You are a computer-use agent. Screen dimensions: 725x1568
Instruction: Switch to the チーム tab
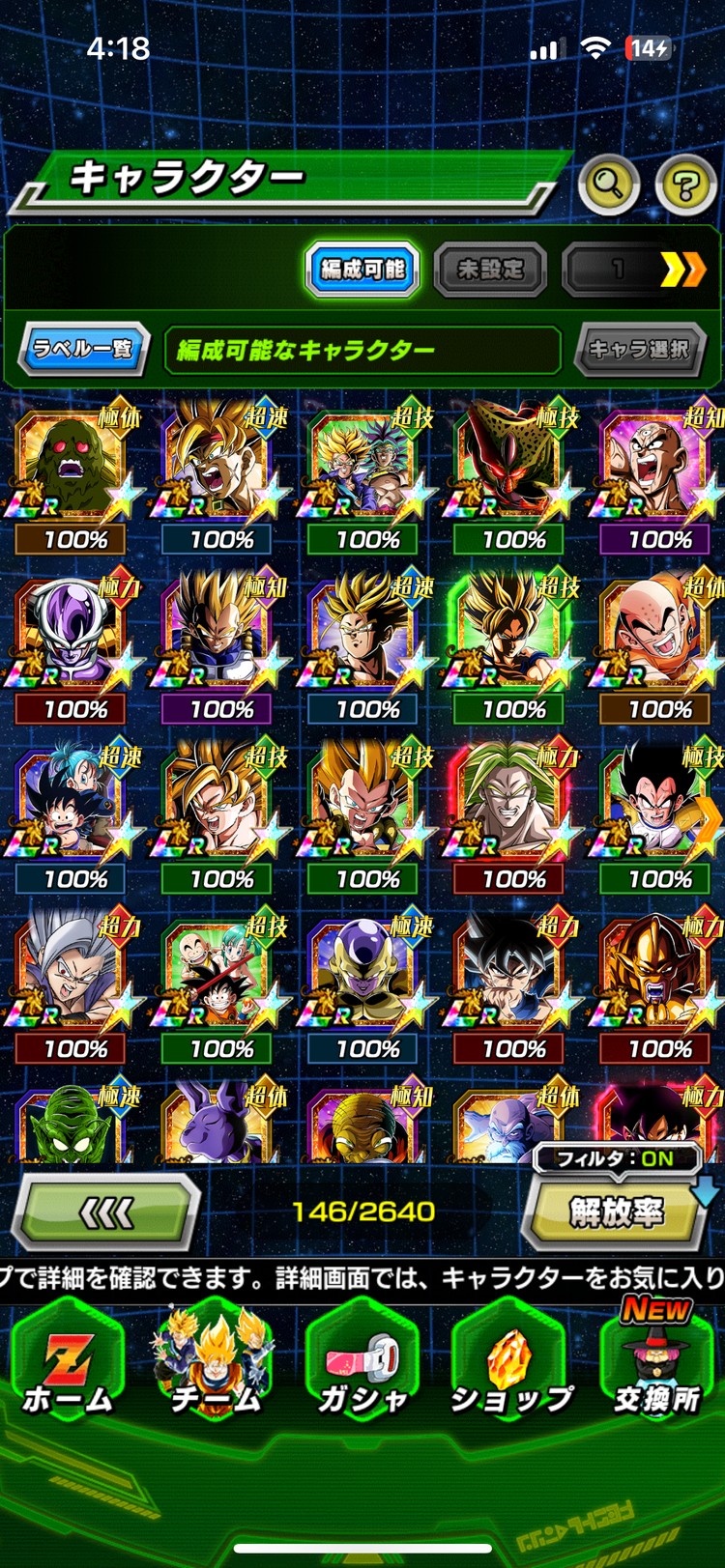point(215,1364)
